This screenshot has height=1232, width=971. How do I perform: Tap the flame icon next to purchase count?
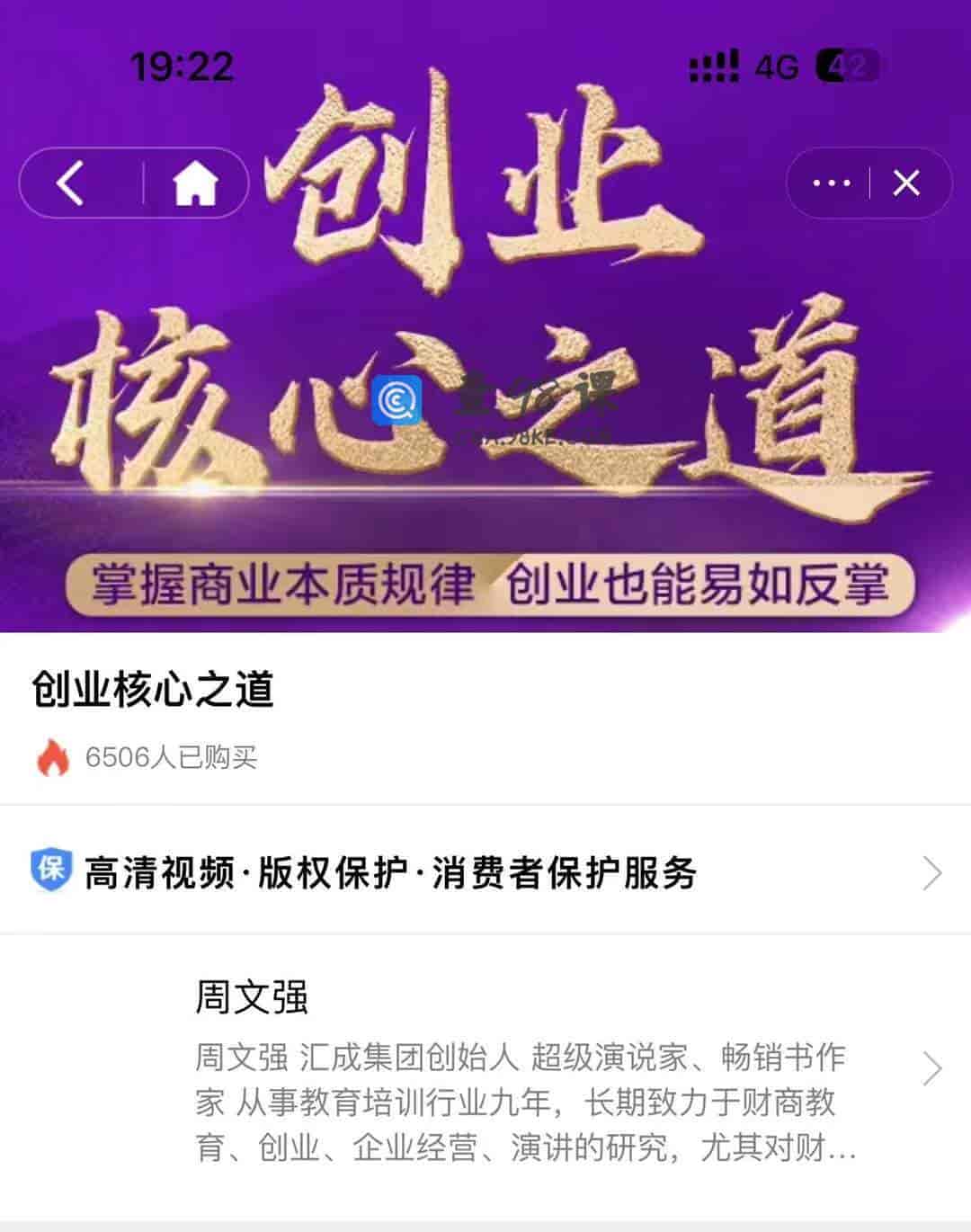tap(51, 757)
